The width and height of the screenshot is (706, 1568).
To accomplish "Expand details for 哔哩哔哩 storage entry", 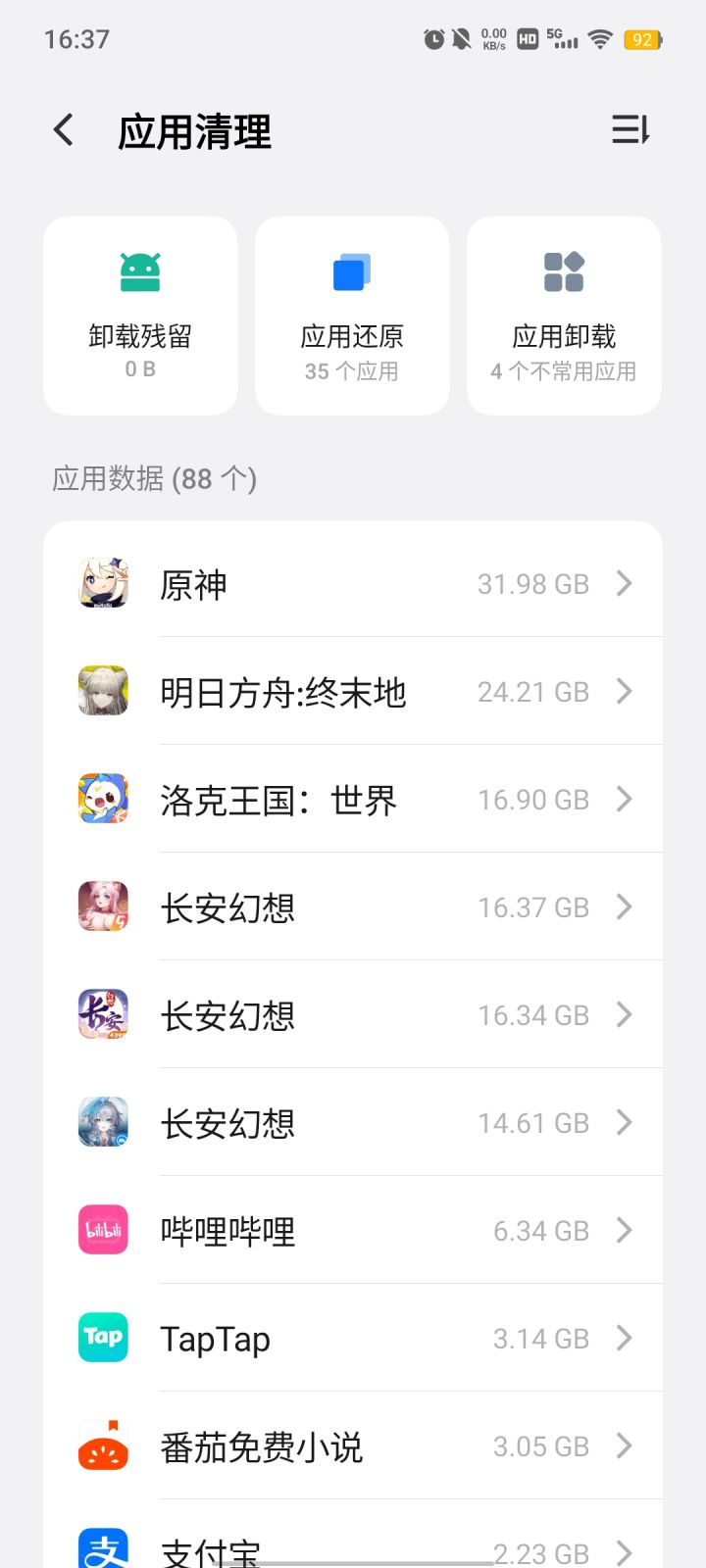I will coord(624,1230).
